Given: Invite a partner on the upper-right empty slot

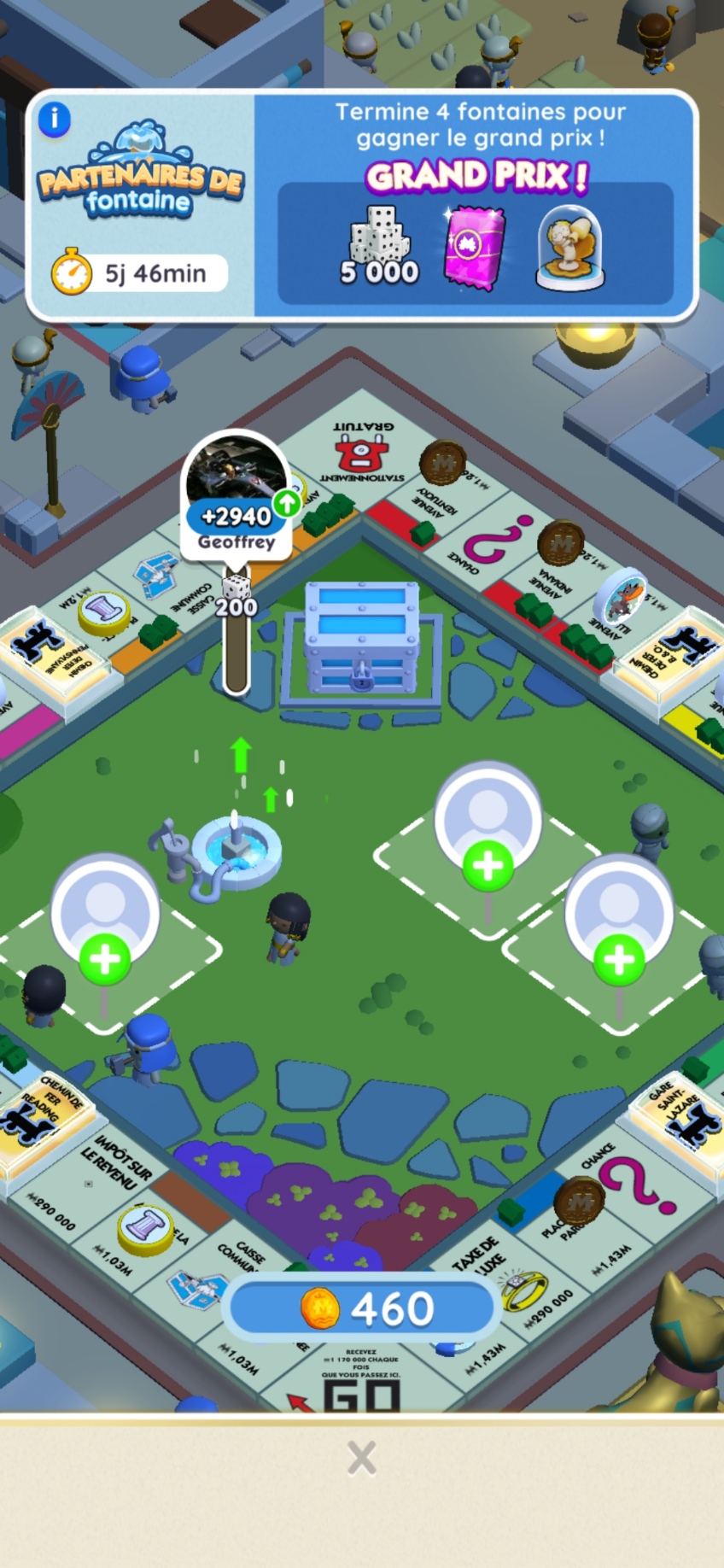Looking at the screenshot, I should [488, 865].
